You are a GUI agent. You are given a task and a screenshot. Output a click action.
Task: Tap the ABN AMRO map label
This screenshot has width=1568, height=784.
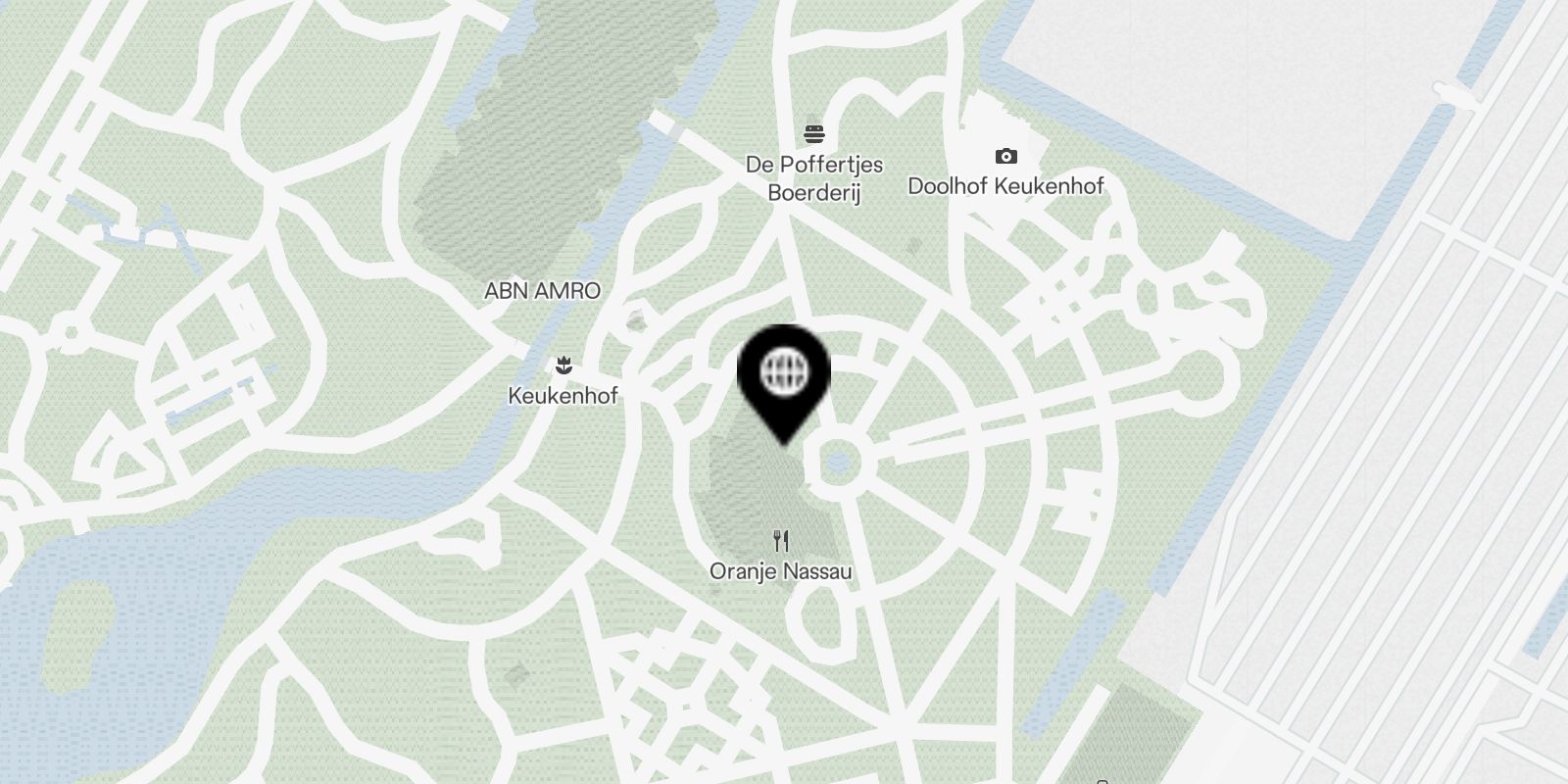pyautogui.click(x=542, y=291)
